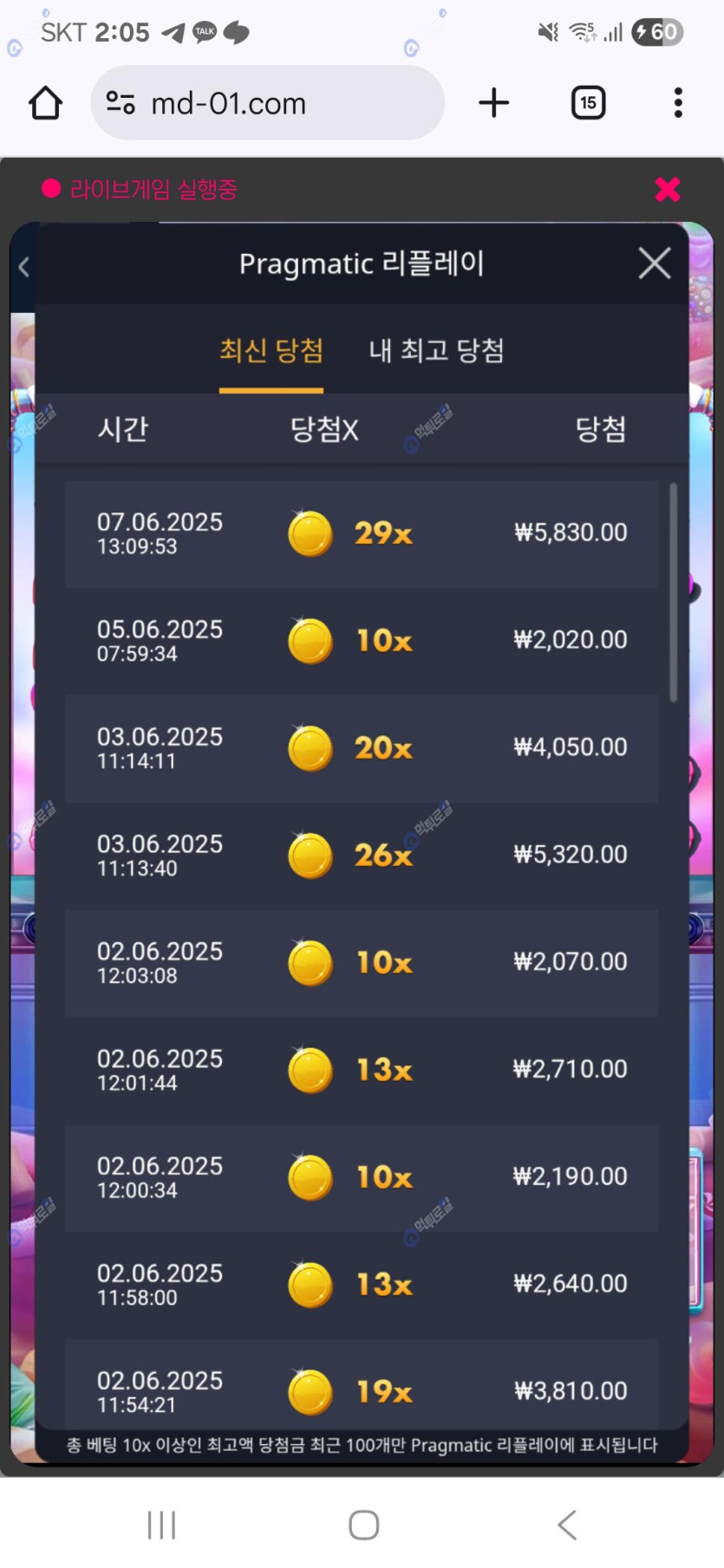Select the 10x replay won at 12:00:34
Screen dimensions: 724x1568
point(362,1178)
